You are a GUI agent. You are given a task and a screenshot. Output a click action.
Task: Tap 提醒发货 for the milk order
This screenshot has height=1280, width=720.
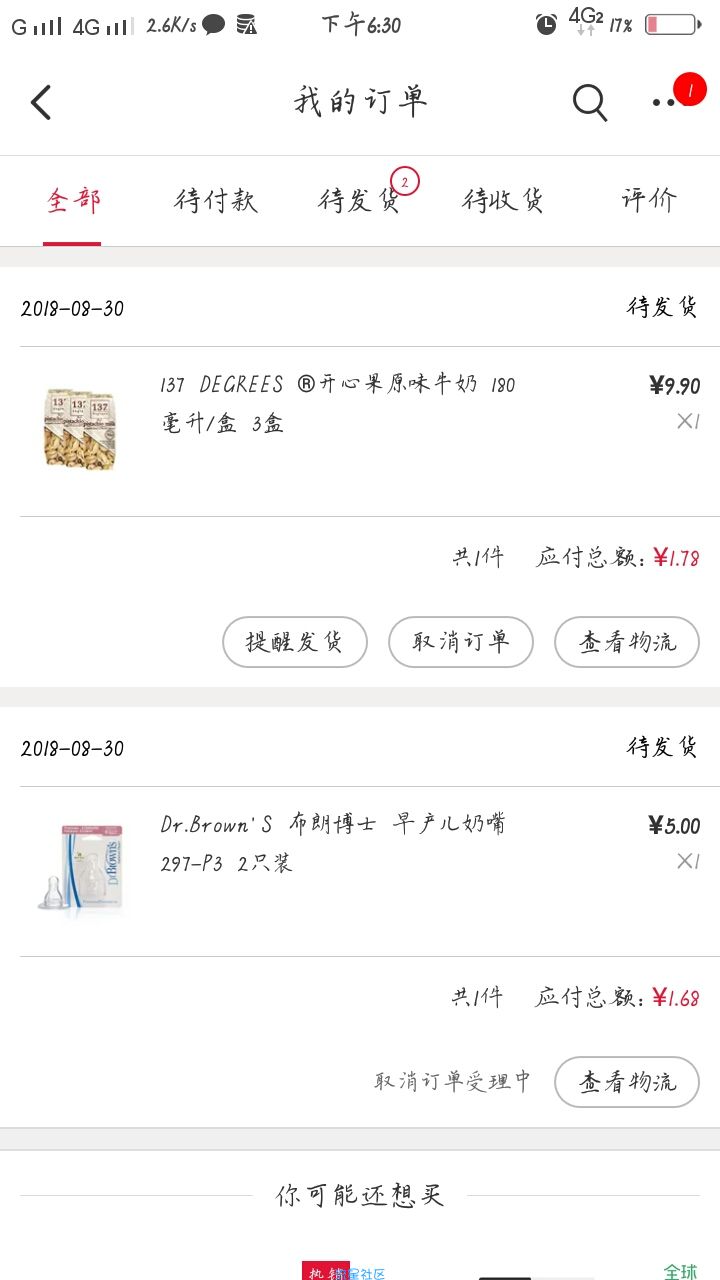tap(295, 641)
